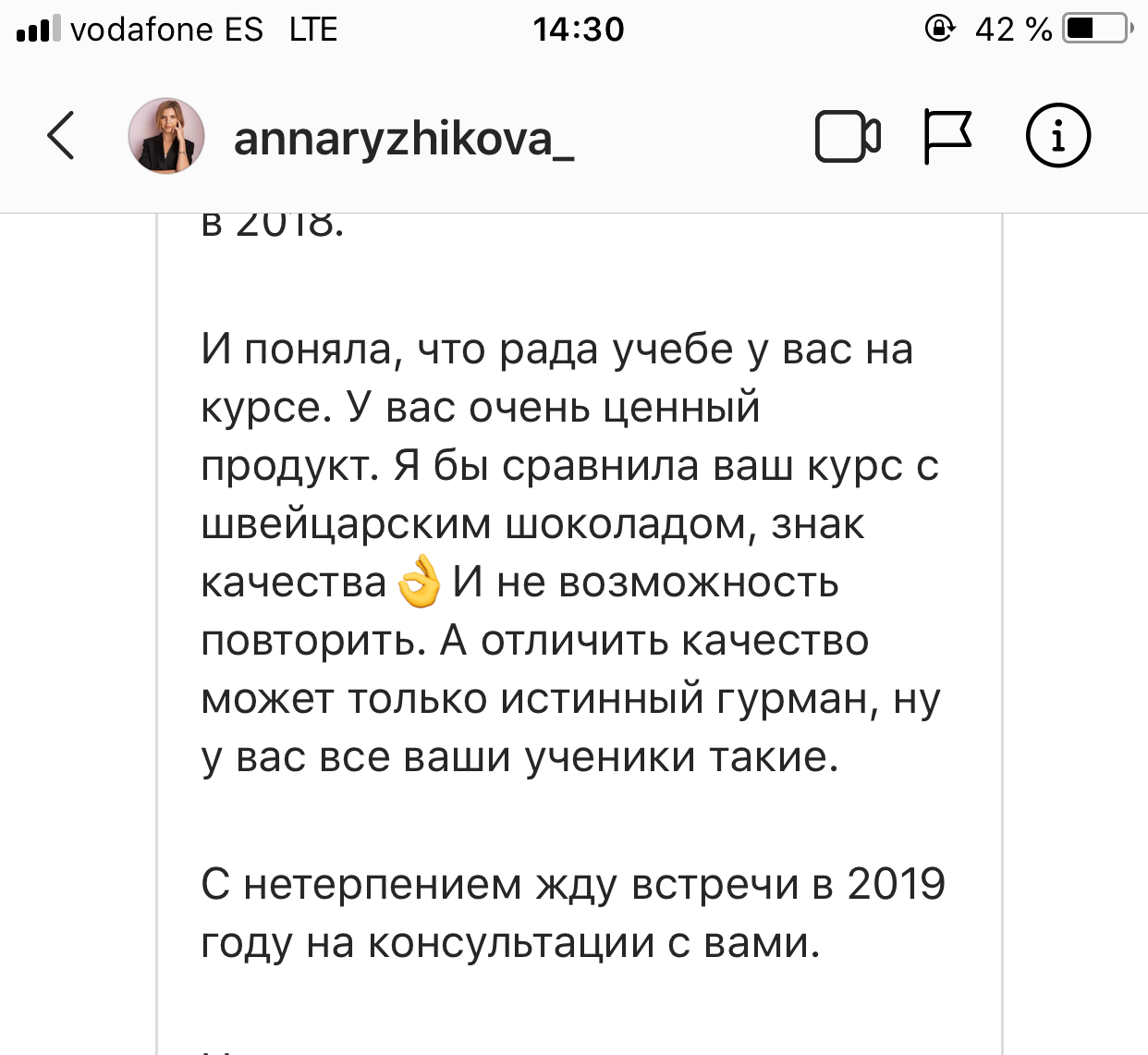Start a video call with annaryzhikova_
Viewport: 1148px width, 1055px height.
847,137
